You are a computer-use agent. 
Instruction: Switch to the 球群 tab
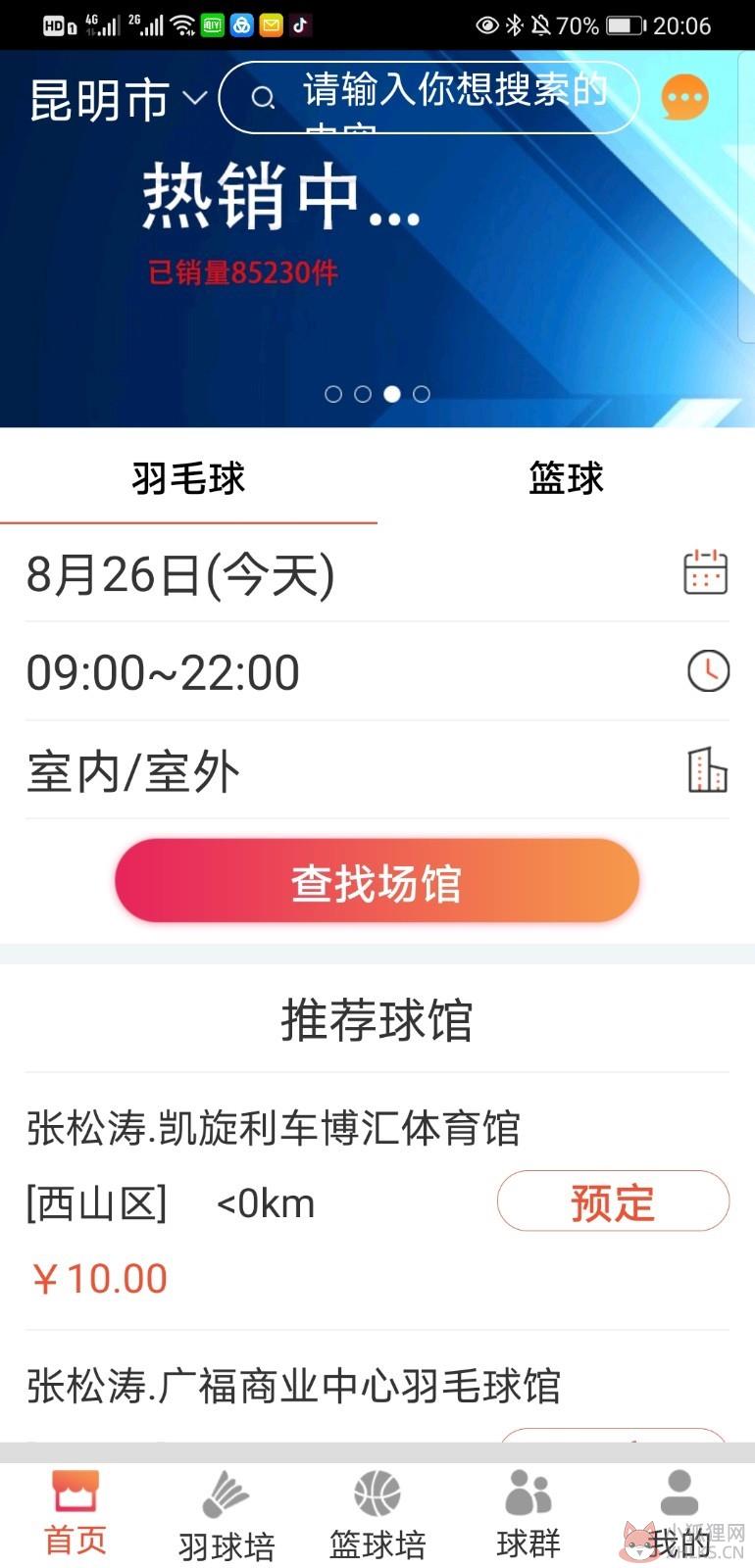pos(528,1516)
